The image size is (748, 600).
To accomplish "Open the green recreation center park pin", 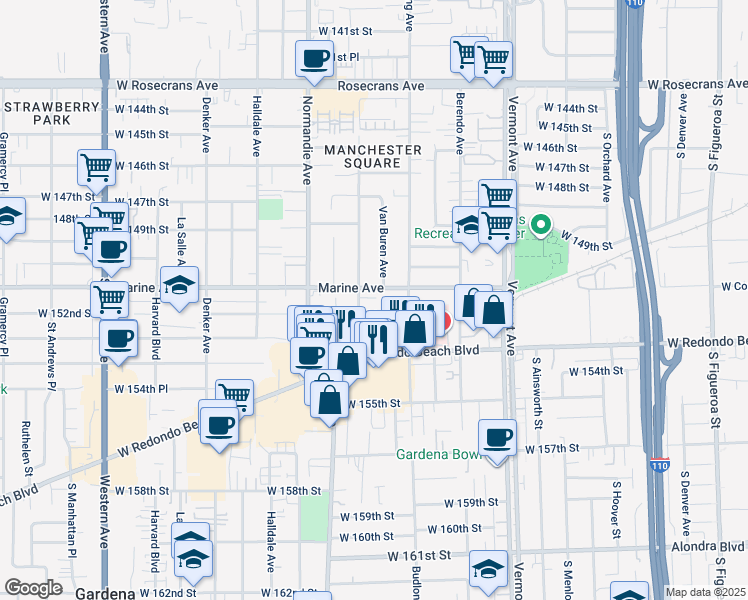I will [541, 226].
